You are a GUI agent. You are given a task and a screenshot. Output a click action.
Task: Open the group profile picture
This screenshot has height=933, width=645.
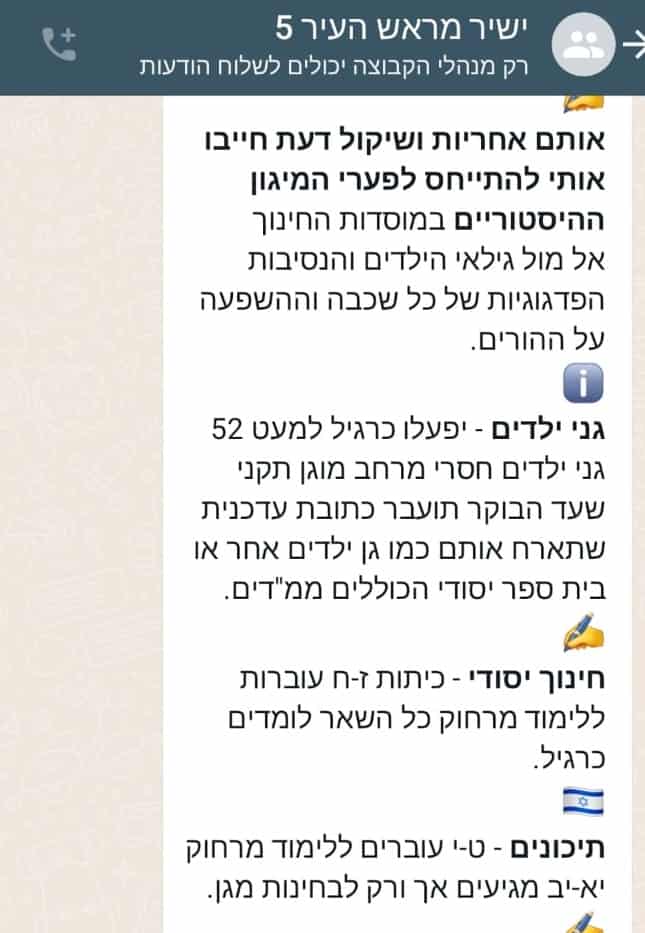click(580, 46)
